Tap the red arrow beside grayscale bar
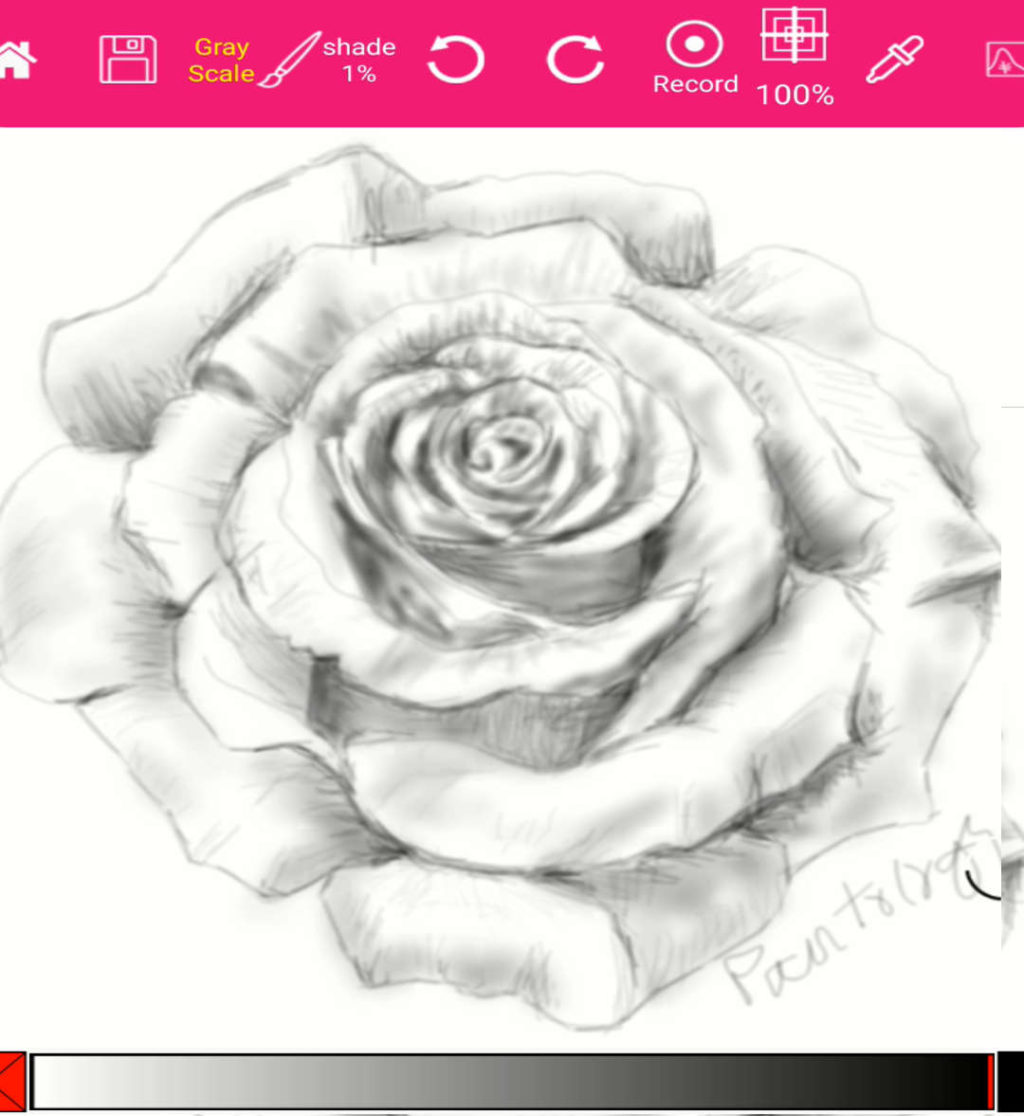This screenshot has height=1116, width=1024. tap(12, 1081)
